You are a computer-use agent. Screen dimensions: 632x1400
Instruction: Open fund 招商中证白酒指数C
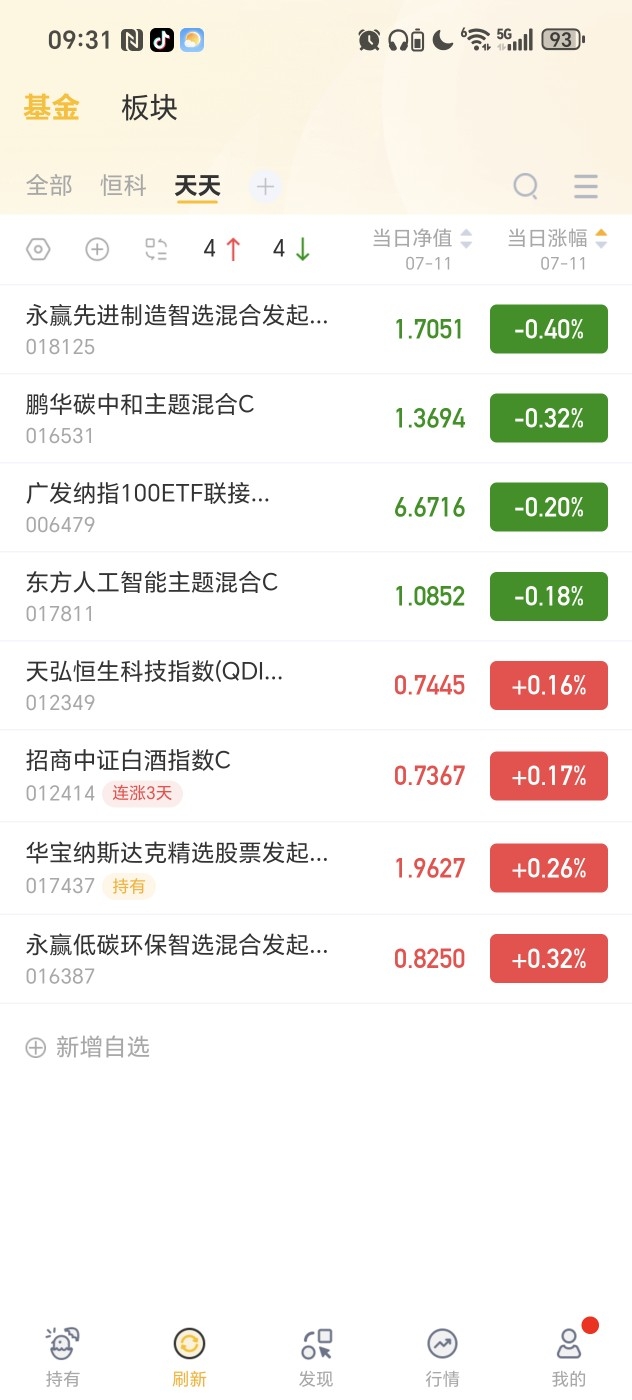click(316, 776)
